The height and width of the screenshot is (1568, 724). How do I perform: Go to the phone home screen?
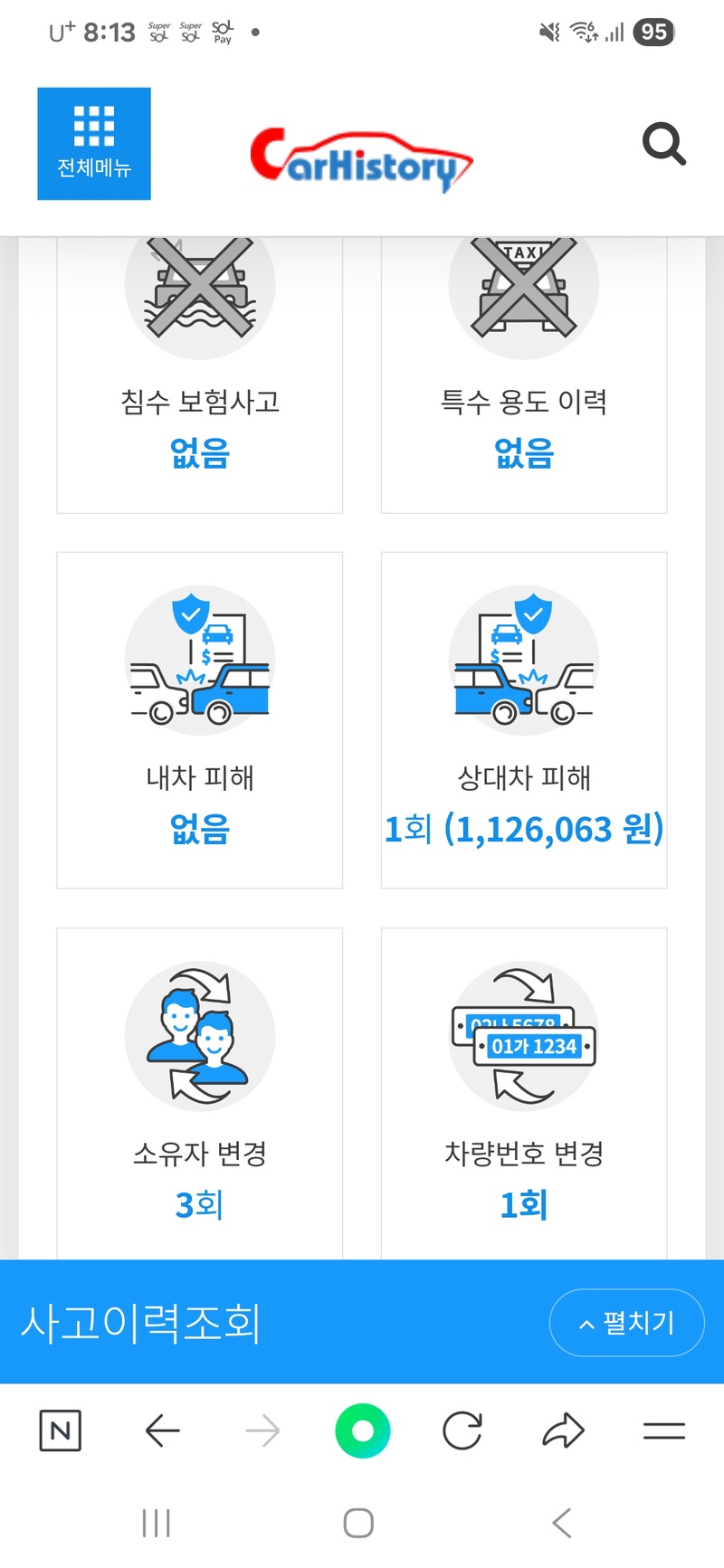point(359,1523)
